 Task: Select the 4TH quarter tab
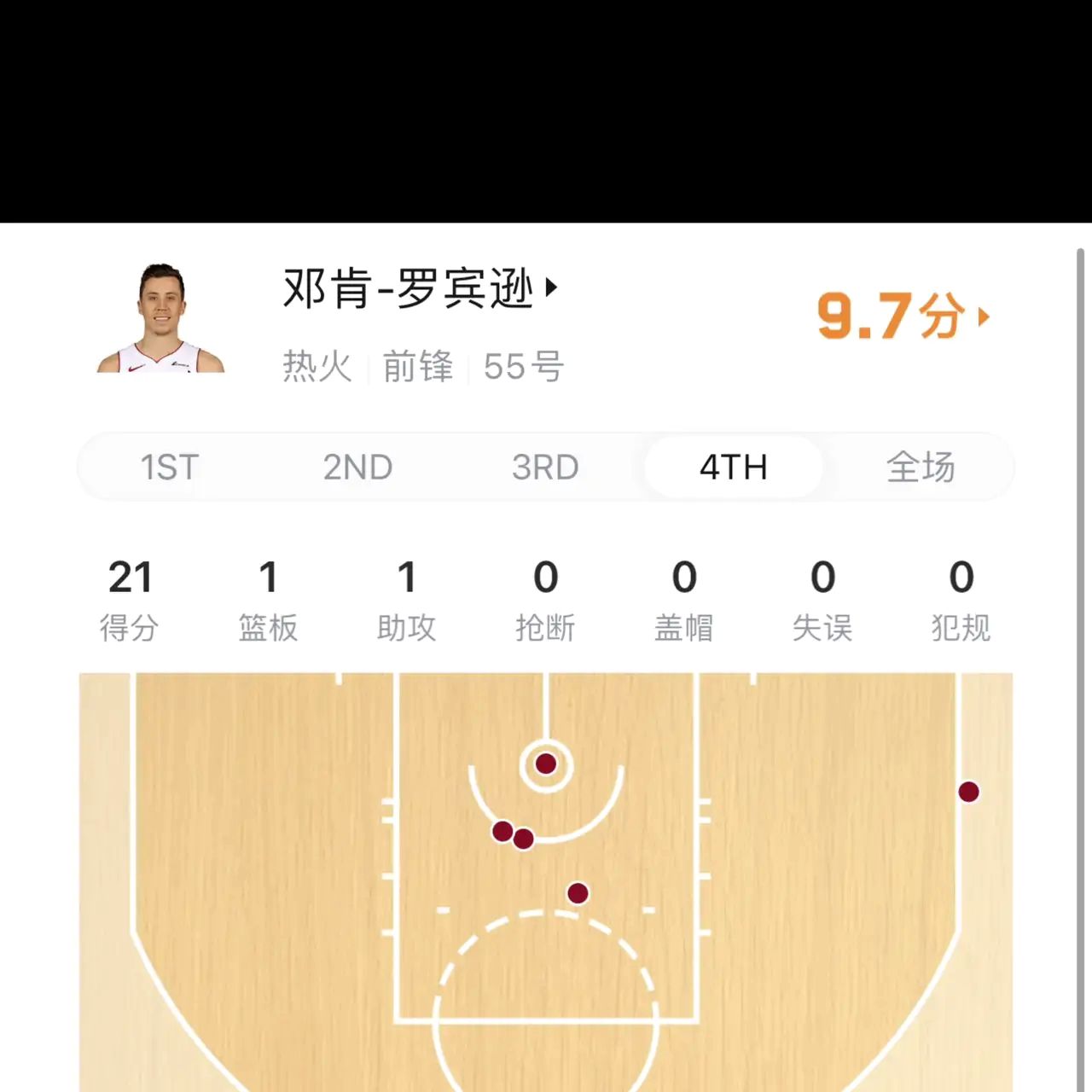733,468
